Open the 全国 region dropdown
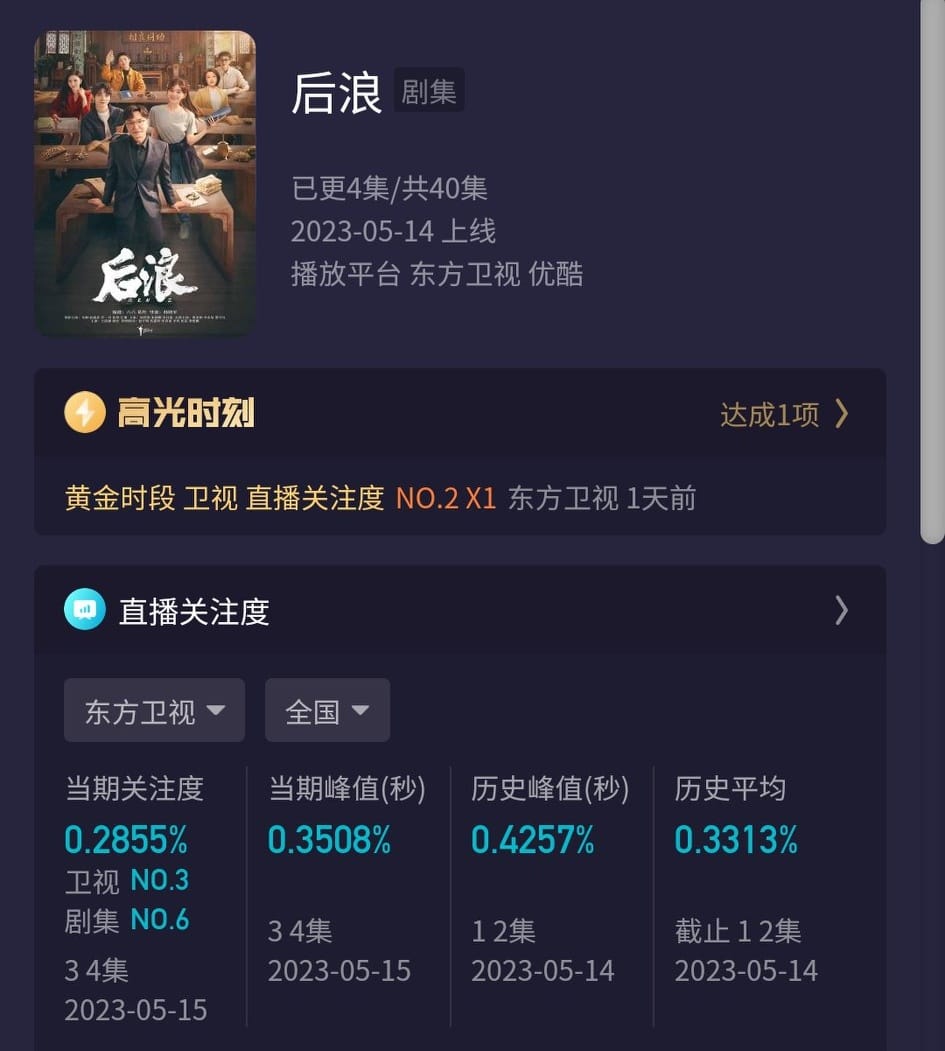Screen dimensions: 945x1051 point(327,711)
